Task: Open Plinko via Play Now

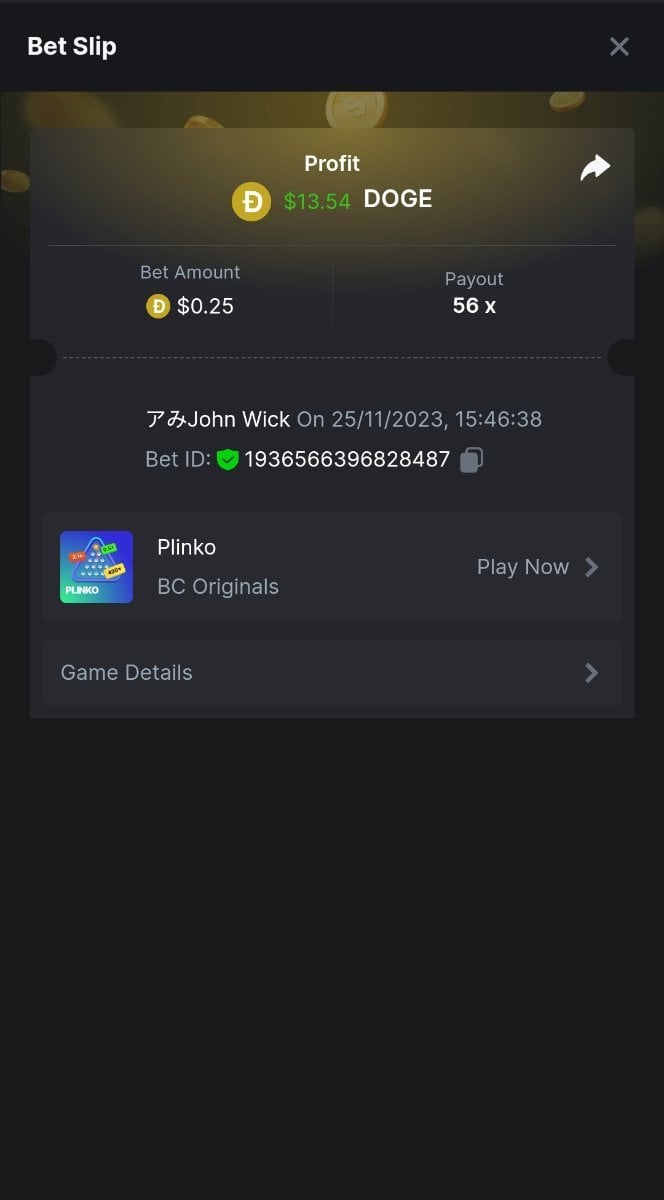Action: (x=537, y=567)
